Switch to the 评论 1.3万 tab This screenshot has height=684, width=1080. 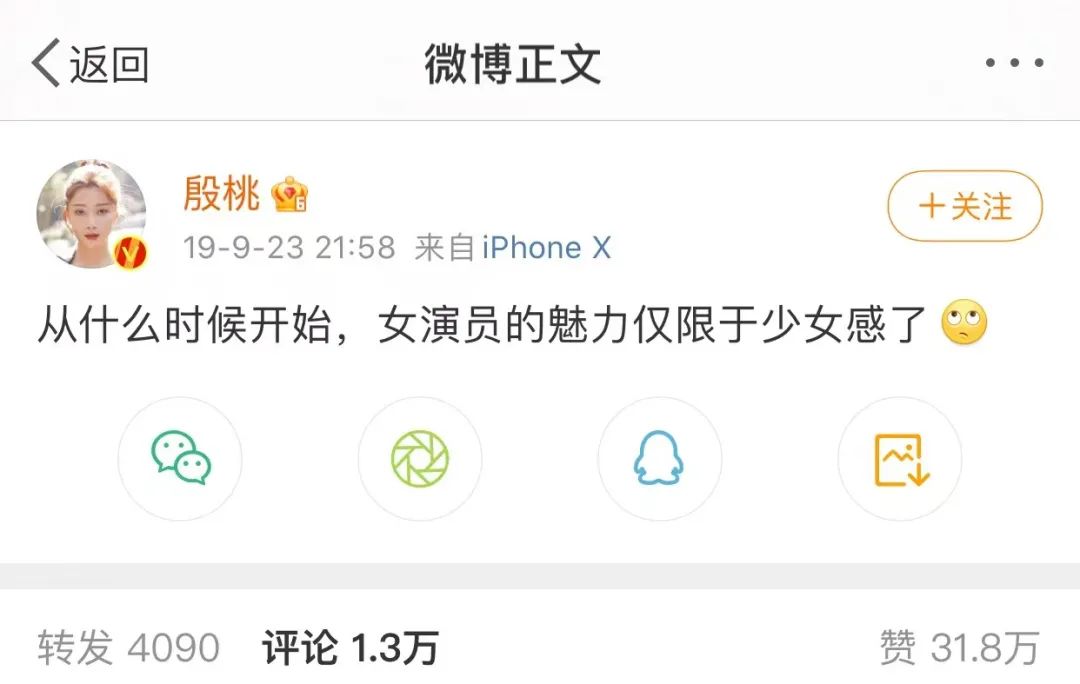(x=350, y=648)
